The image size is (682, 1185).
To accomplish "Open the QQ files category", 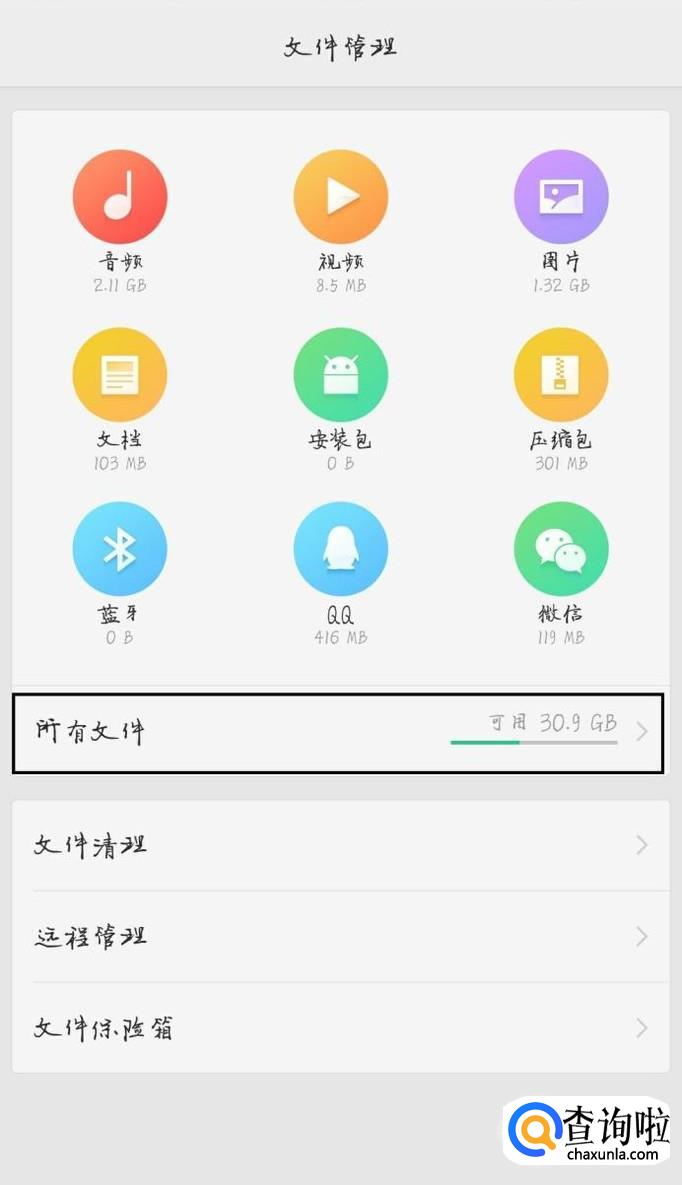I will (340, 549).
